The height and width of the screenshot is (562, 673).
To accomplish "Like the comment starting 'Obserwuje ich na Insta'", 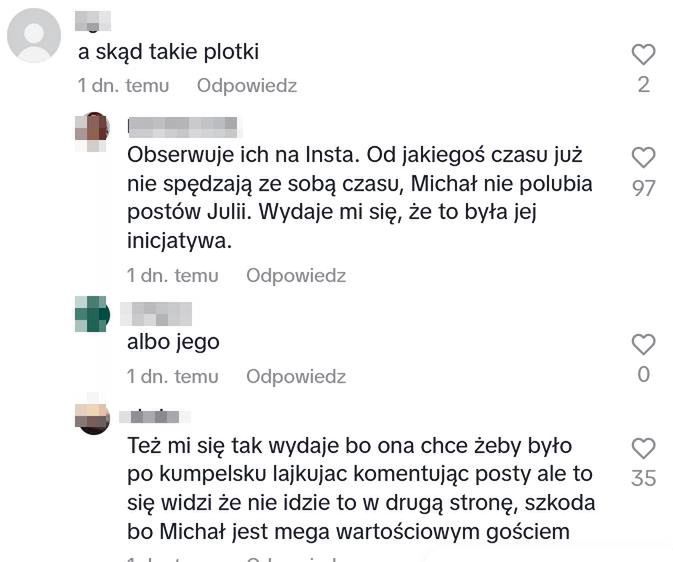I will pos(643,157).
